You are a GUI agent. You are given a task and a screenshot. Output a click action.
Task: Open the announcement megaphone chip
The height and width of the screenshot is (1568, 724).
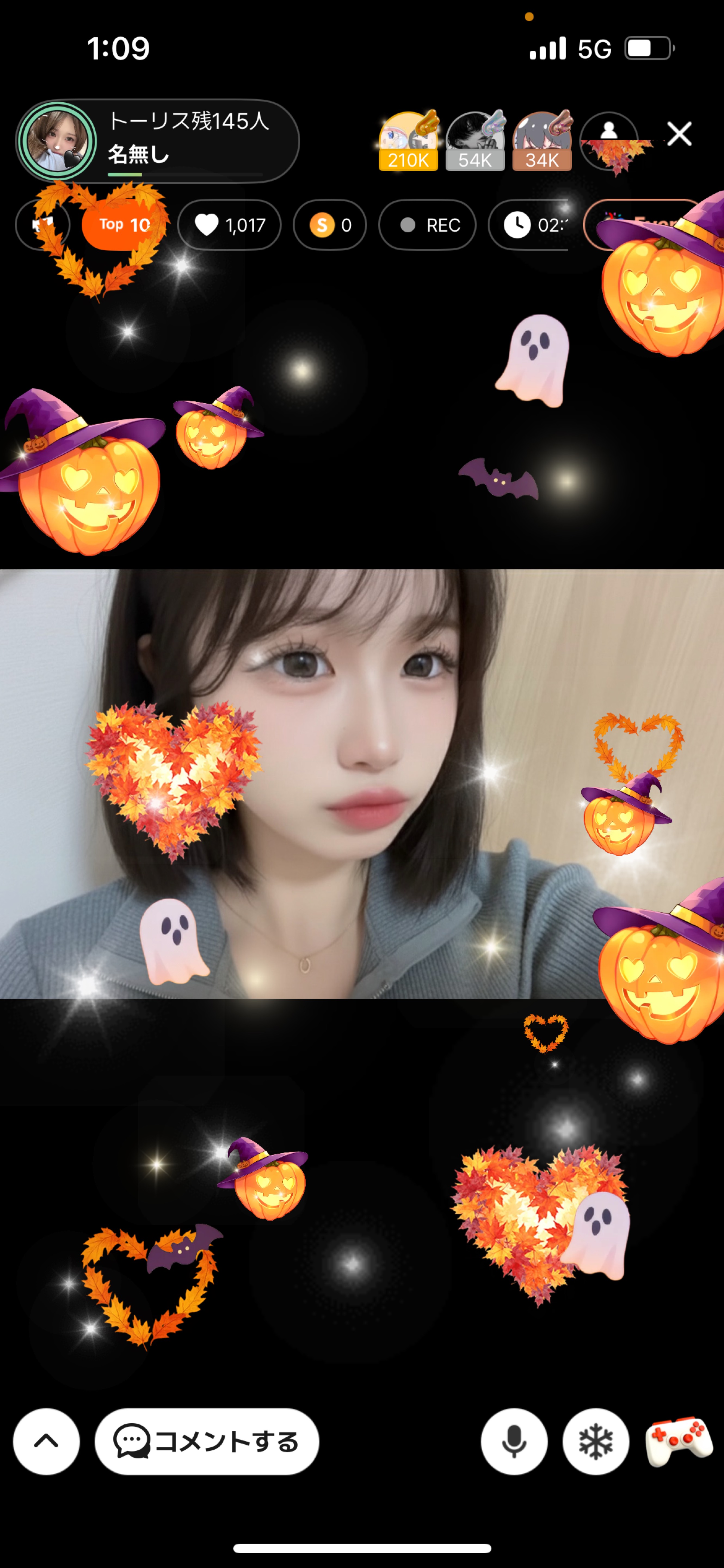tap(43, 225)
